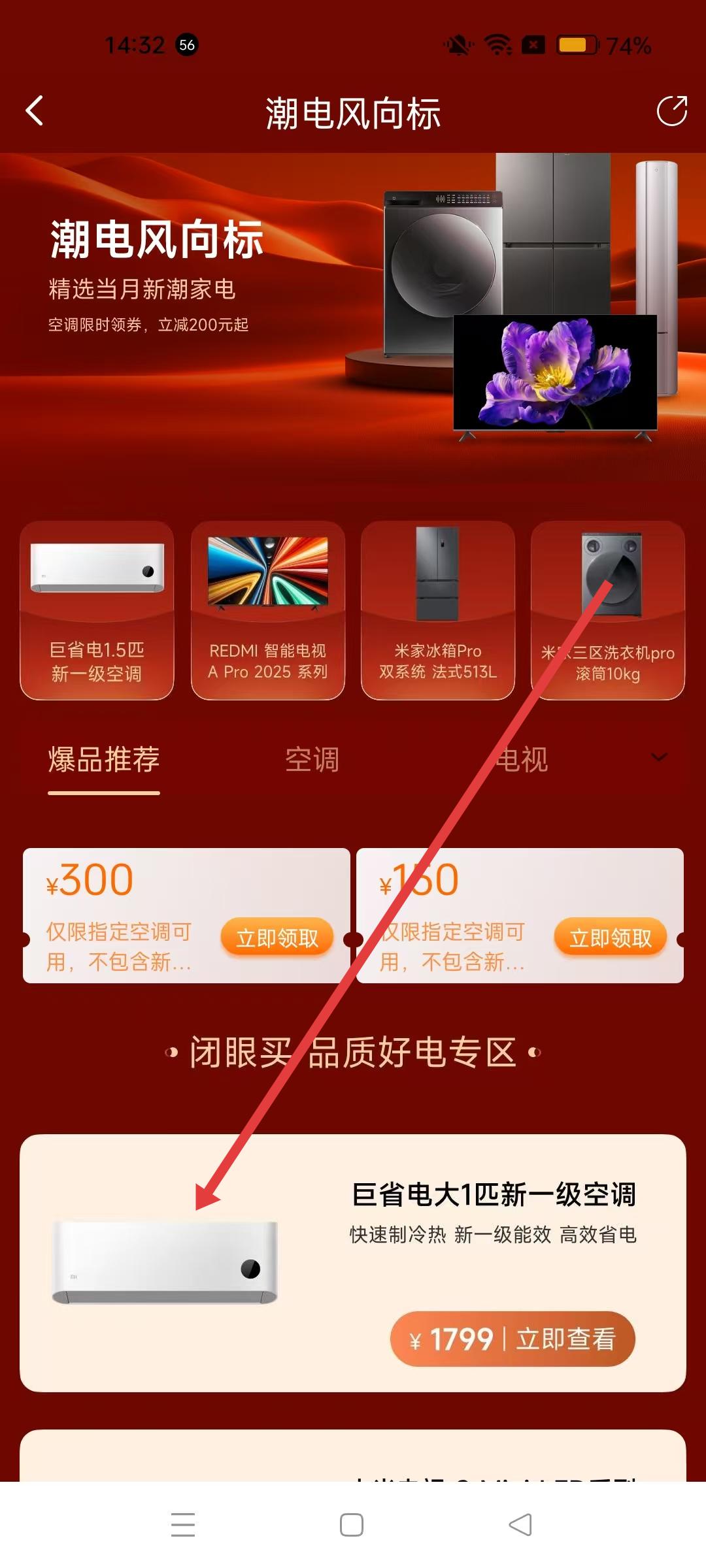This screenshot has height=1568, width=706.
Task: Switch to 爆品推荐 tab
Action: (x=104, y=760)
